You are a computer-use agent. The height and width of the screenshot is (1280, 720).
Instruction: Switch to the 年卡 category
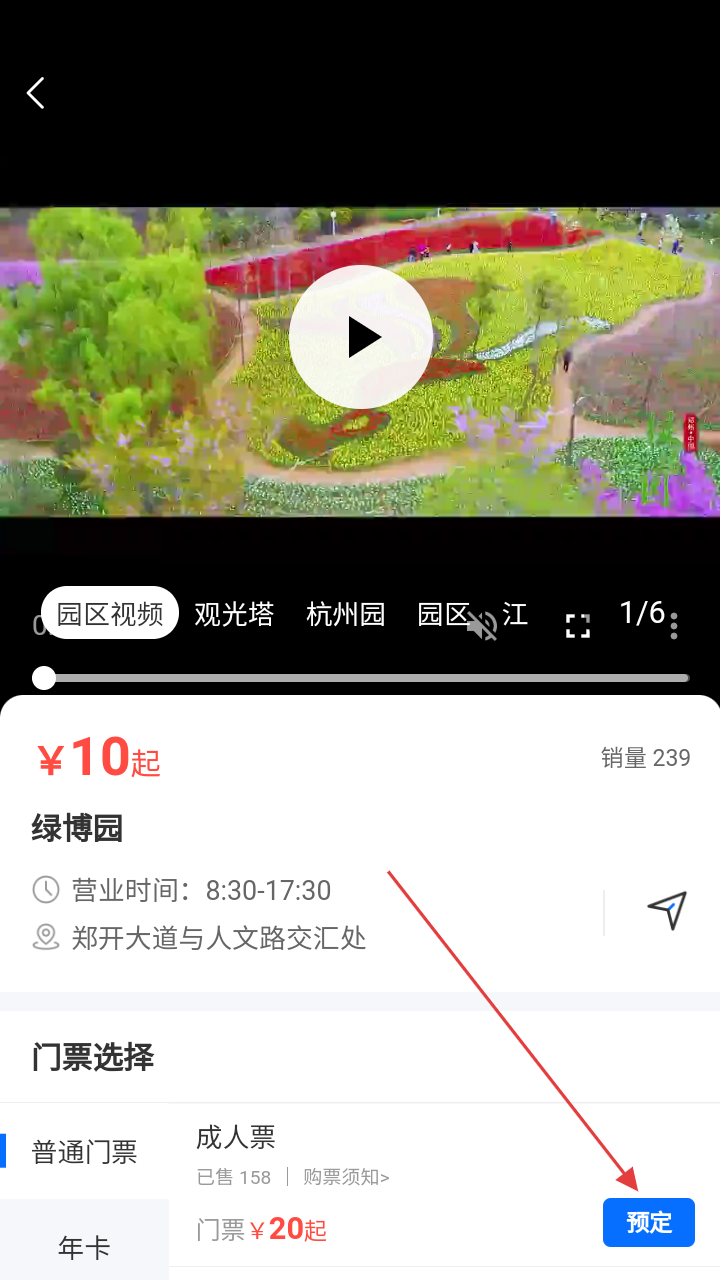coord(84,1247)
